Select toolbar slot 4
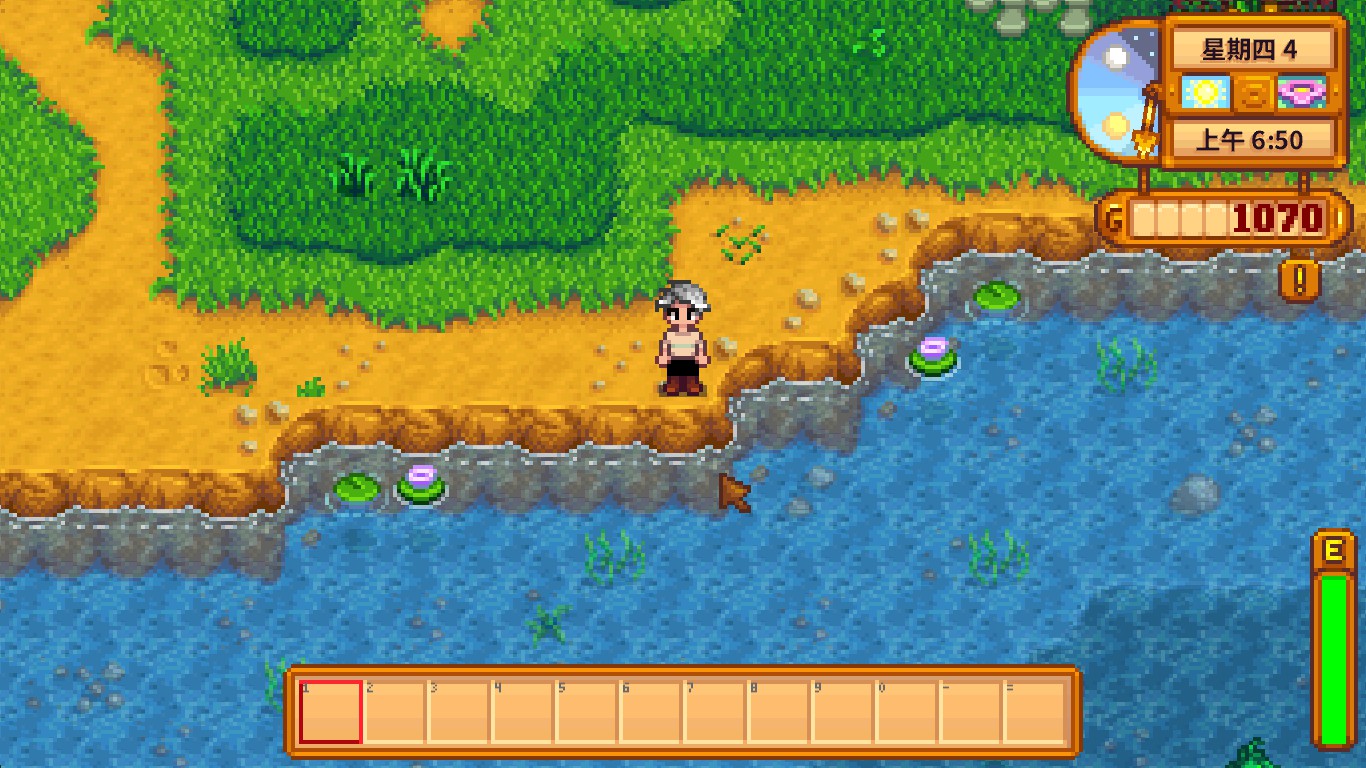 click(523, 712)
